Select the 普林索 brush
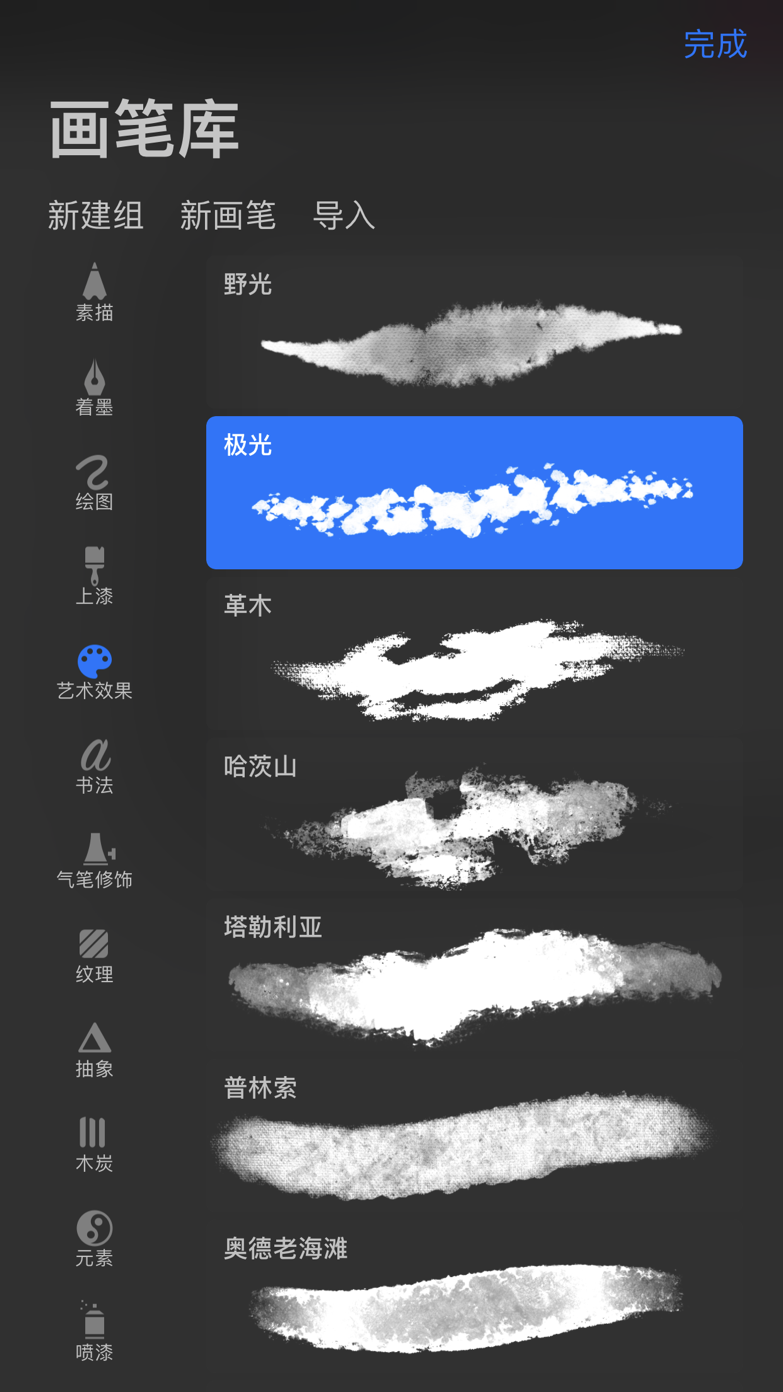 point(474,1136)
